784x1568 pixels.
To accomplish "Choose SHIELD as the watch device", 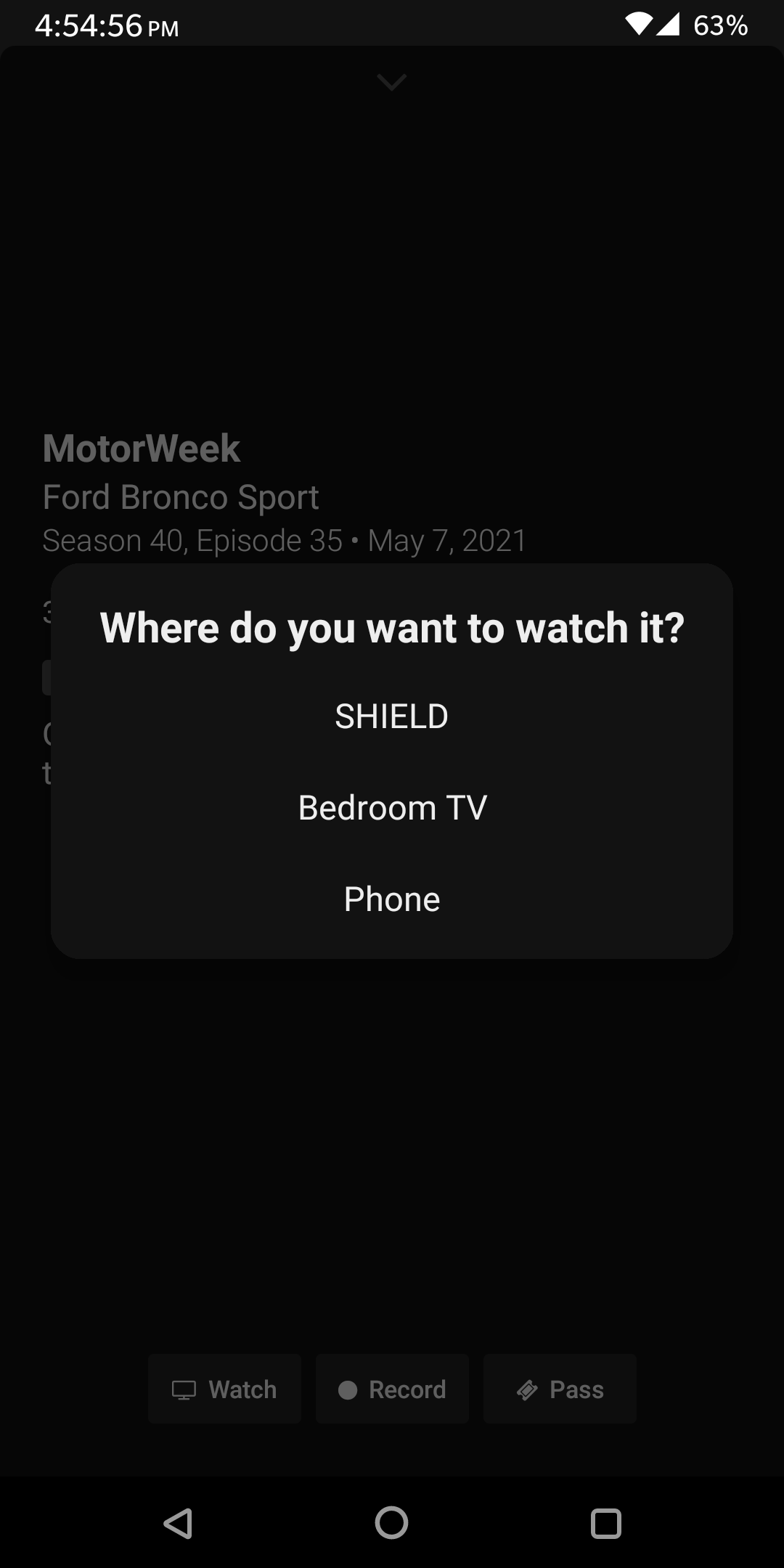I will (391, 716).
